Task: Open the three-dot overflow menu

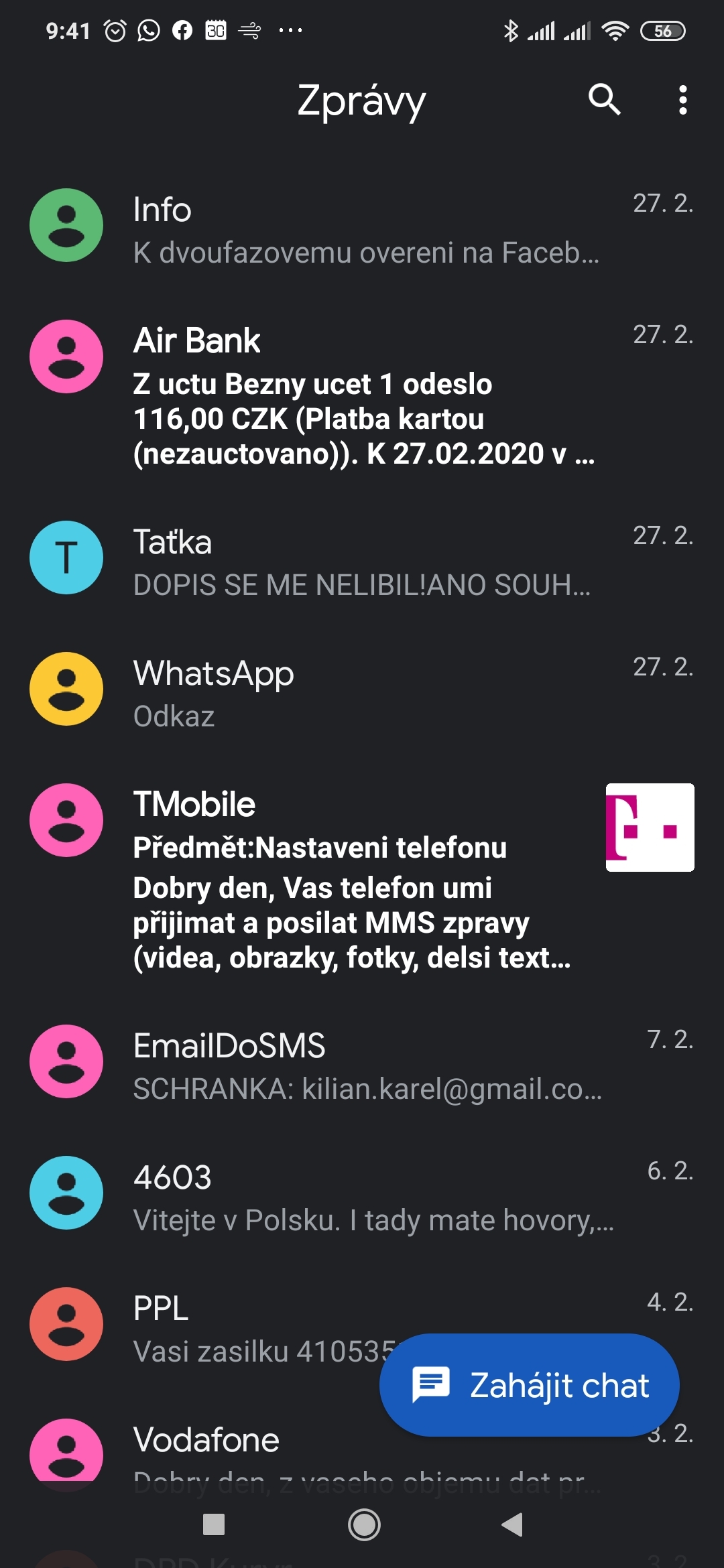Action: pos(682,101)
